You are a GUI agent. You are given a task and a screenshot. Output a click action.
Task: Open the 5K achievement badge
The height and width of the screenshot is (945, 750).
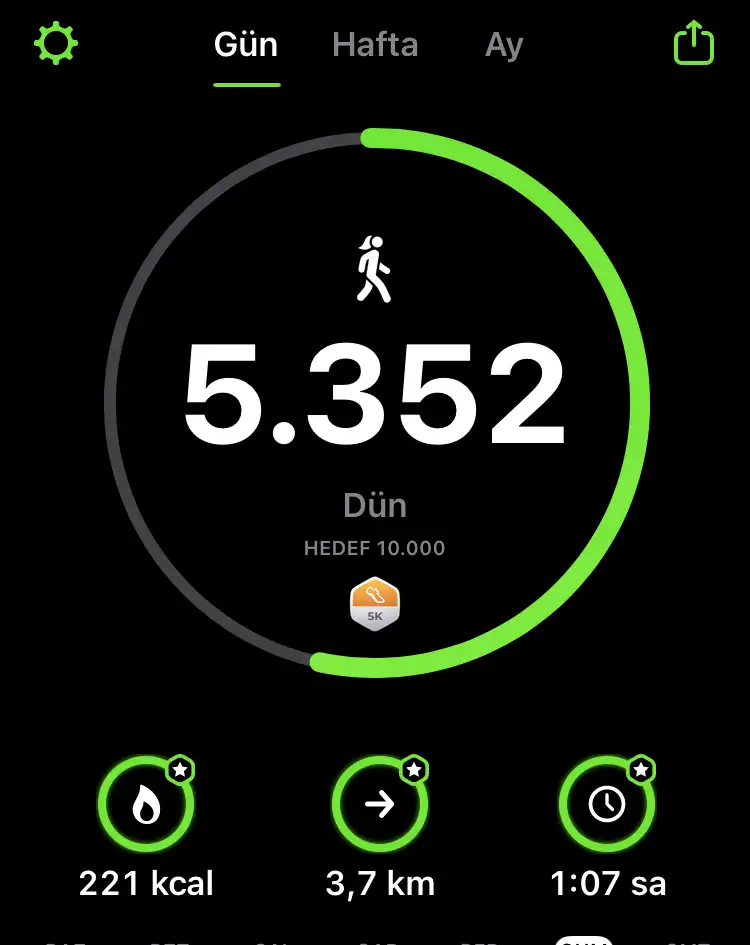375,605
